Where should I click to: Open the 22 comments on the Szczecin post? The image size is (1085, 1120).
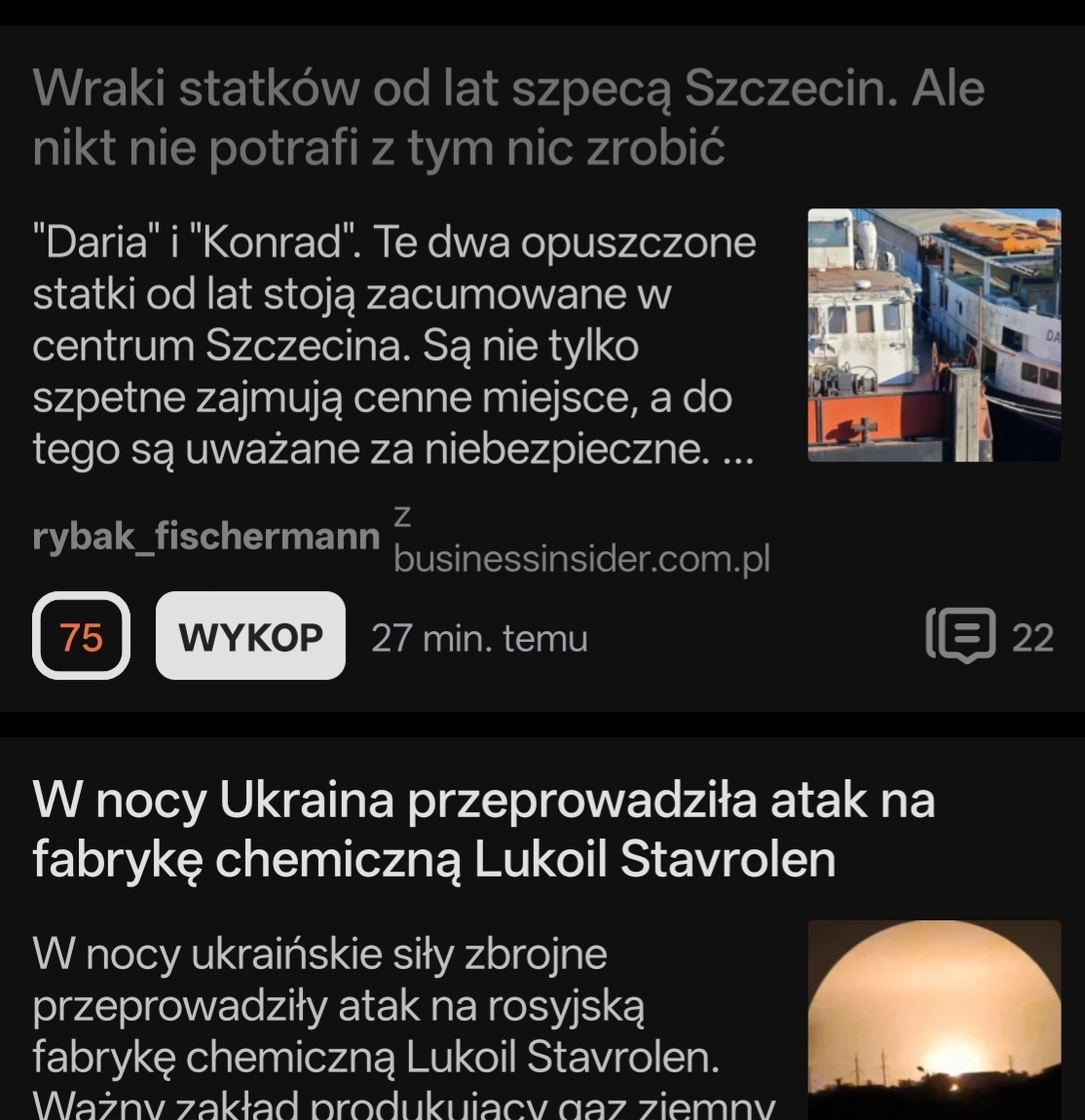[990, 636]
